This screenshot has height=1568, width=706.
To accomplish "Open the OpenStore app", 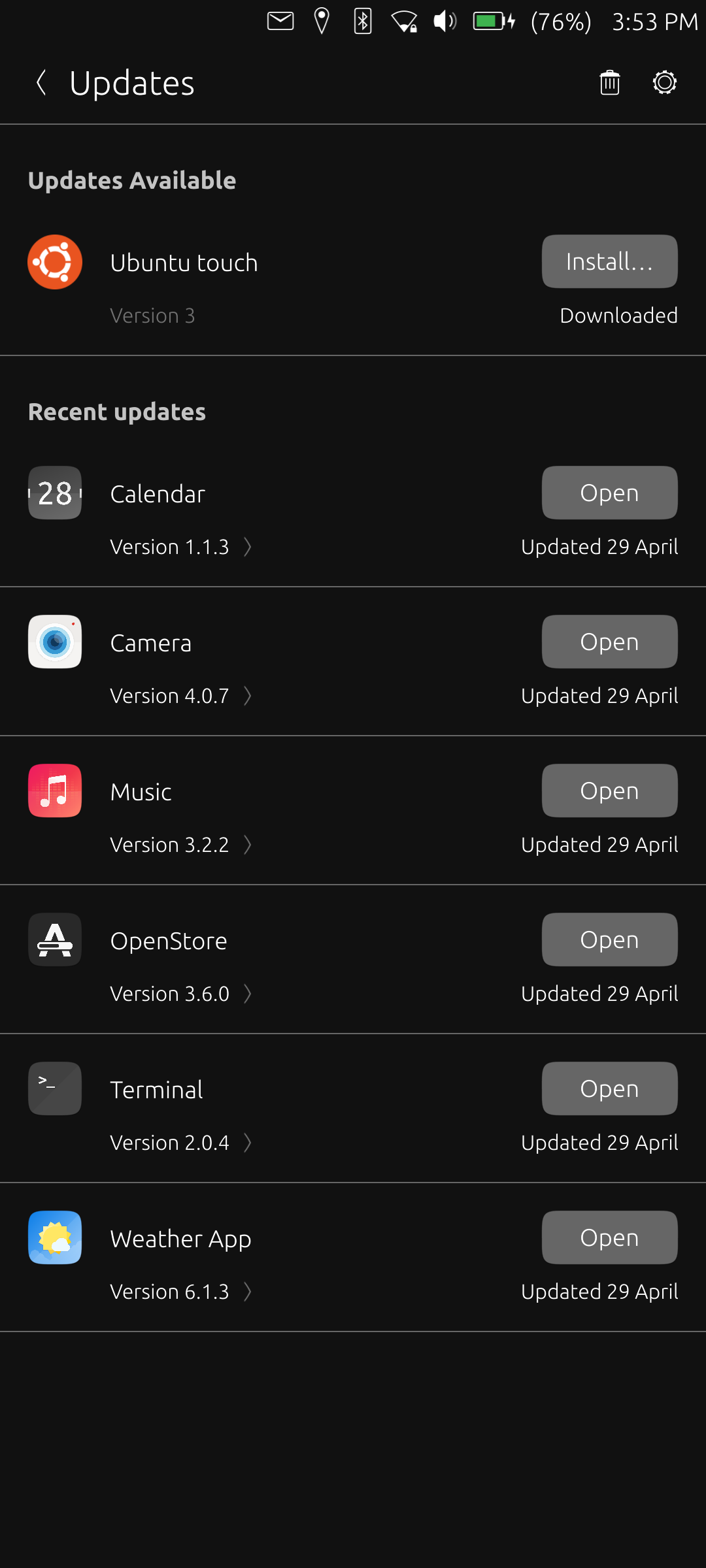I will (609, 939).
